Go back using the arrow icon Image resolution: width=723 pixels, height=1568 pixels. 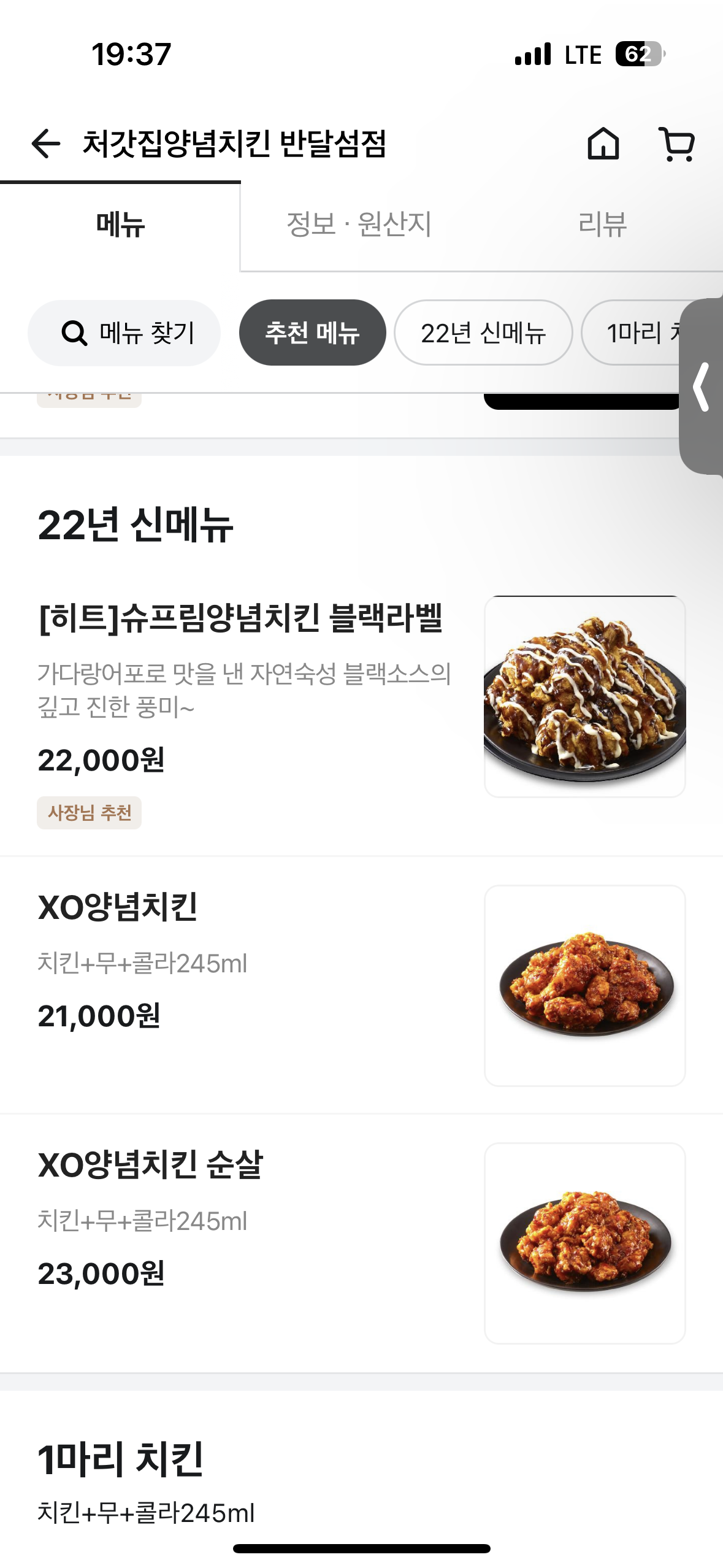pos(46,144)
